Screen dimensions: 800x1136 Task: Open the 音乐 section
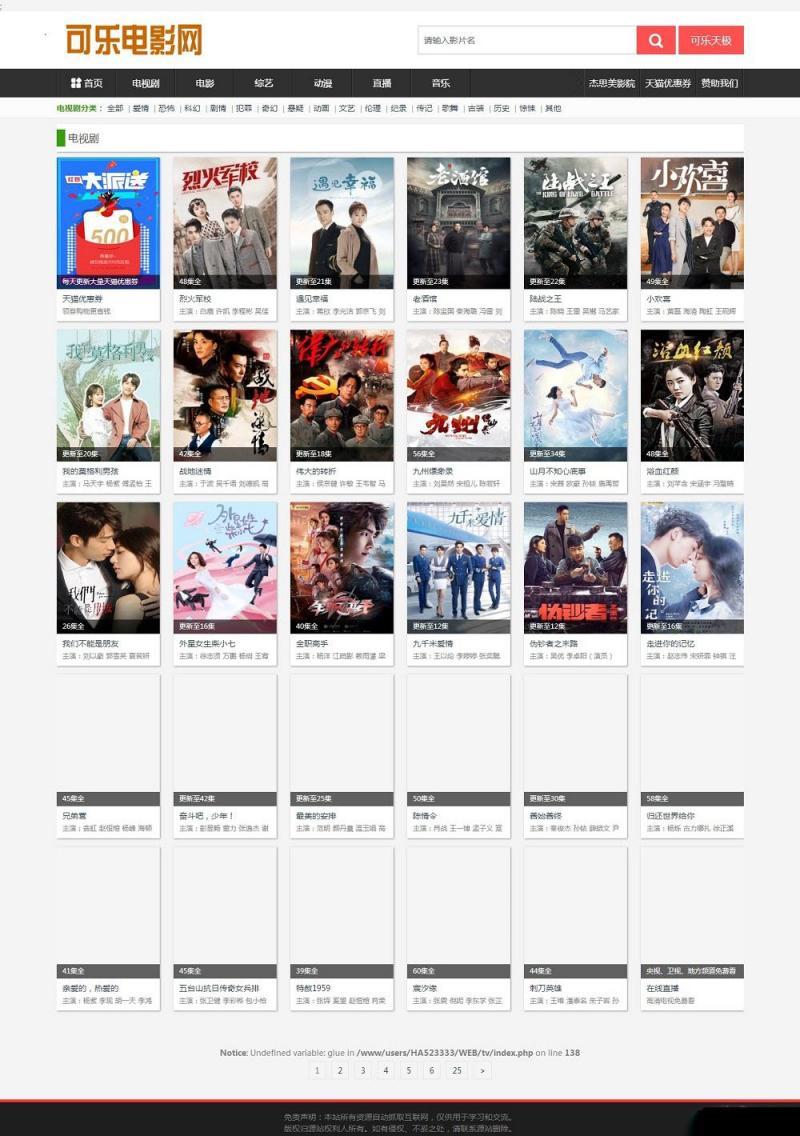[x=441, y=83]
